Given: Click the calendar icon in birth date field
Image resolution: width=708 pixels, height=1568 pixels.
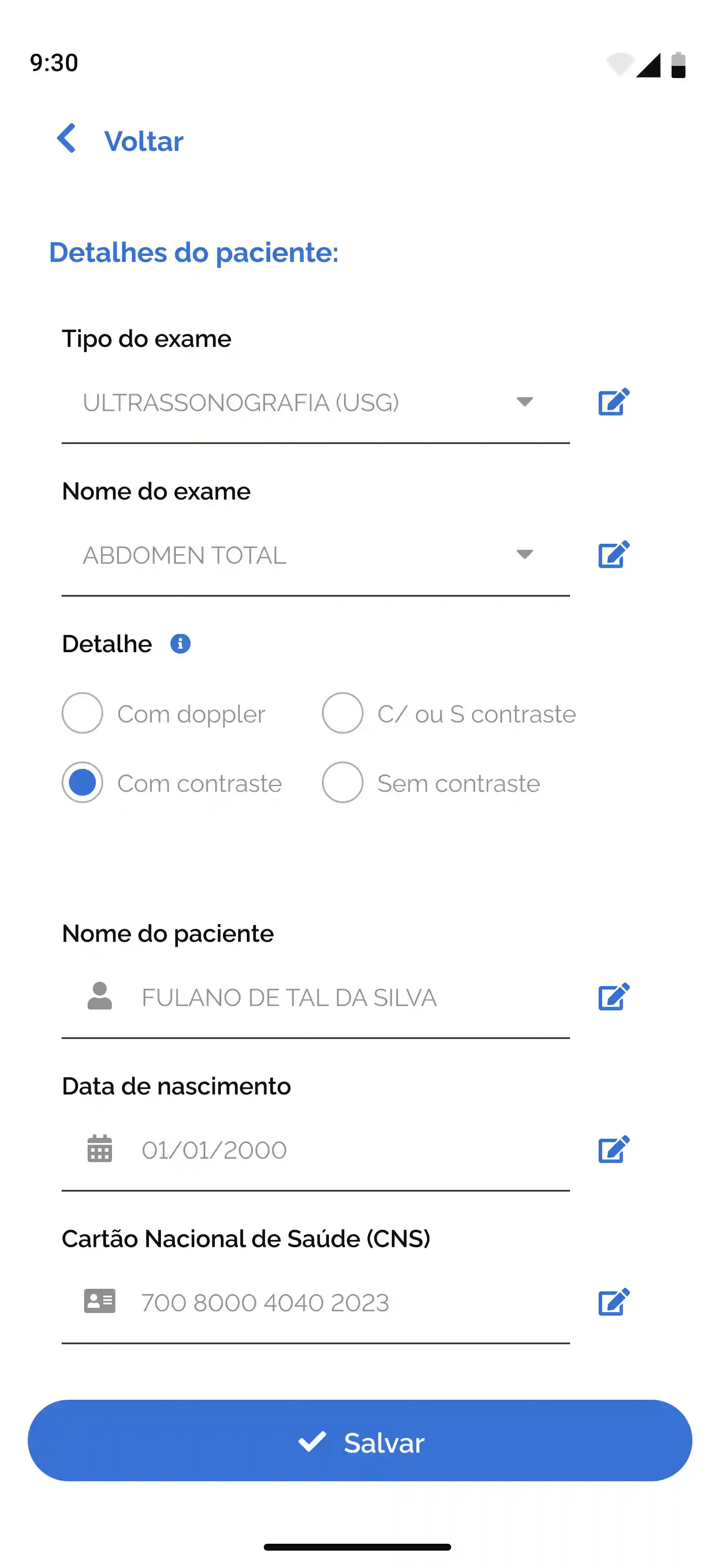Looking at the screenshot, I should tap(100, 1149).
